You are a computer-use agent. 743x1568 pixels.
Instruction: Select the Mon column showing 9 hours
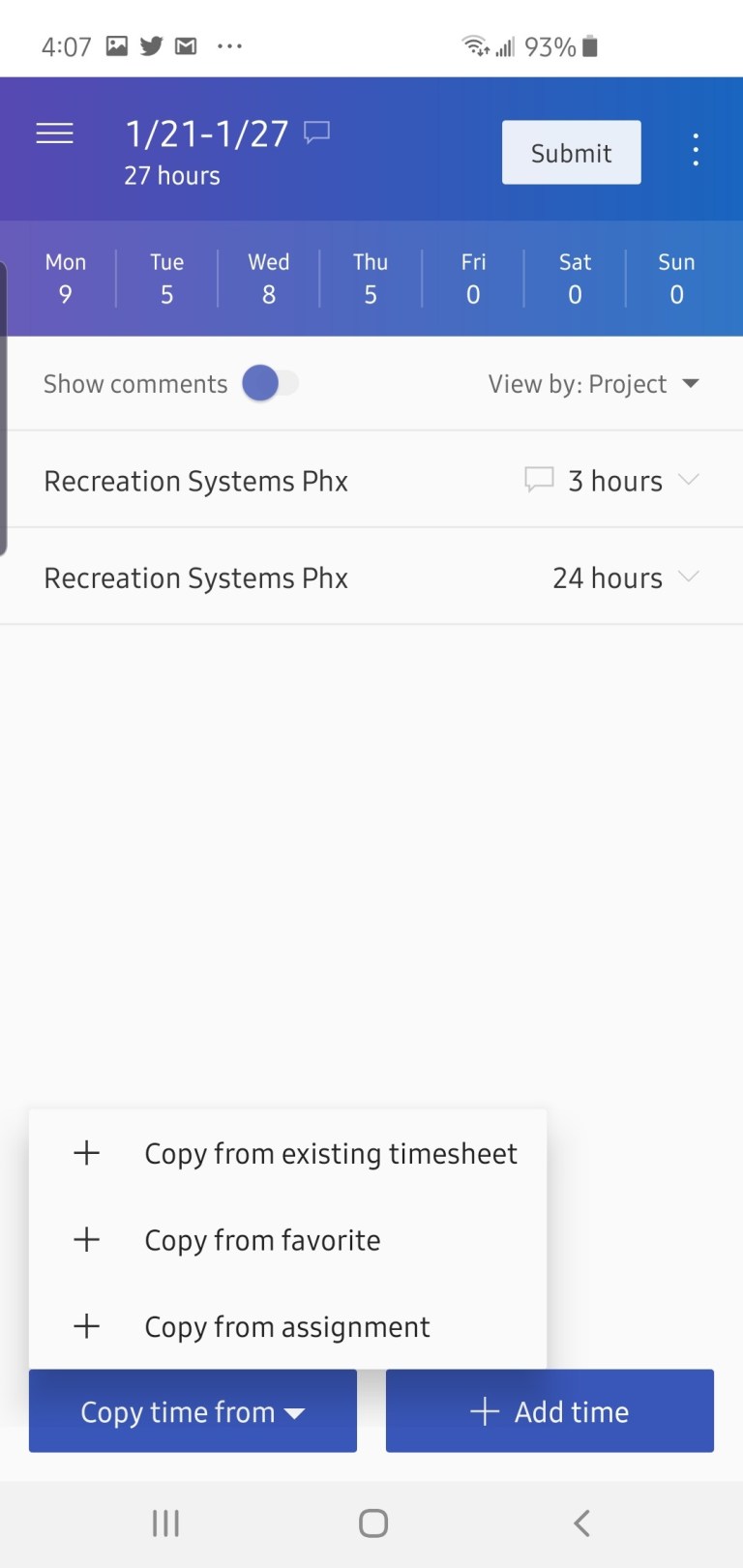coord(65,279)
